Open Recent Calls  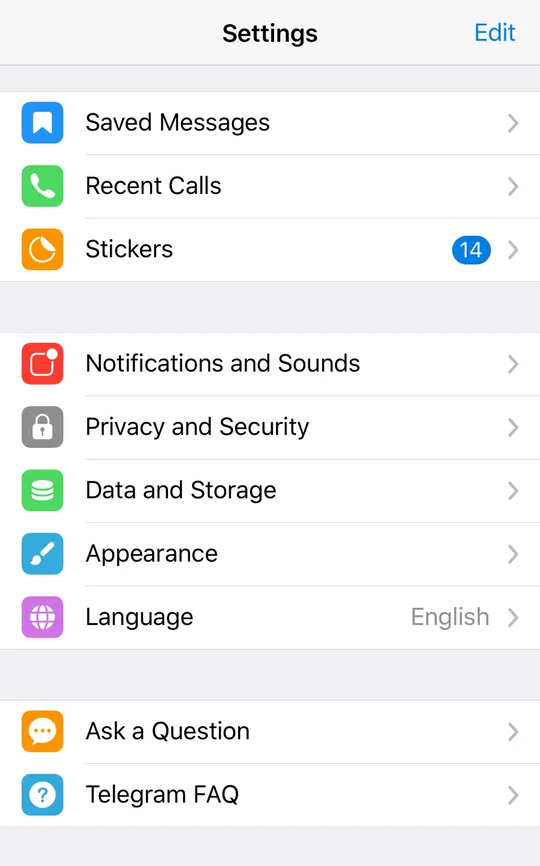pos(270,186)
